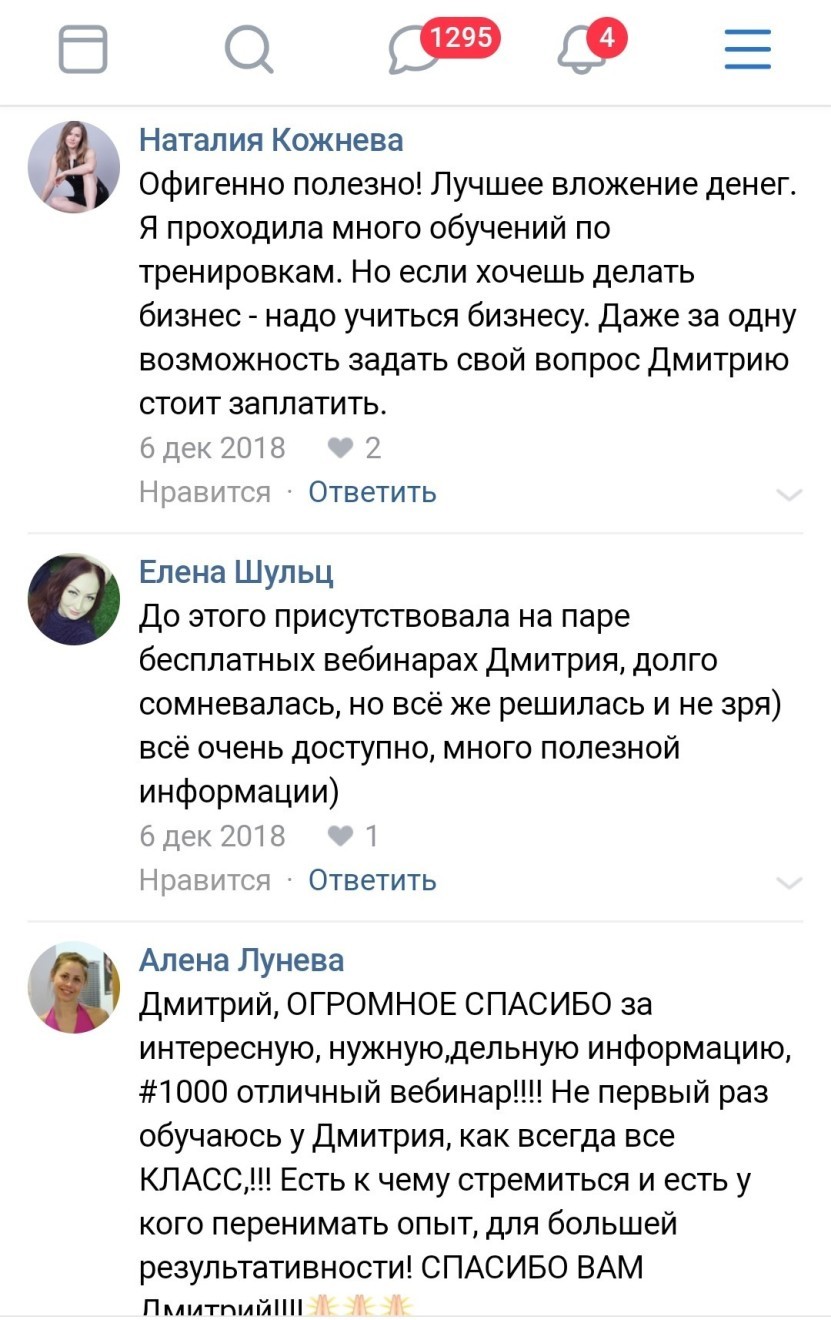831x1320 pixels.
Task: Open the search magnifier
Action: (x=248, y=49)
